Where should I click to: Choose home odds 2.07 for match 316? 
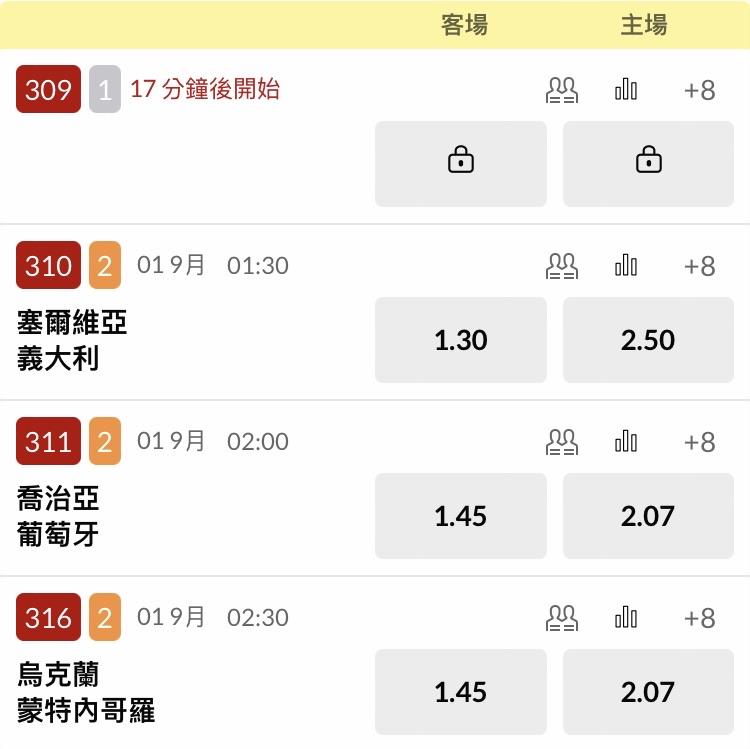tap(648, 692)
